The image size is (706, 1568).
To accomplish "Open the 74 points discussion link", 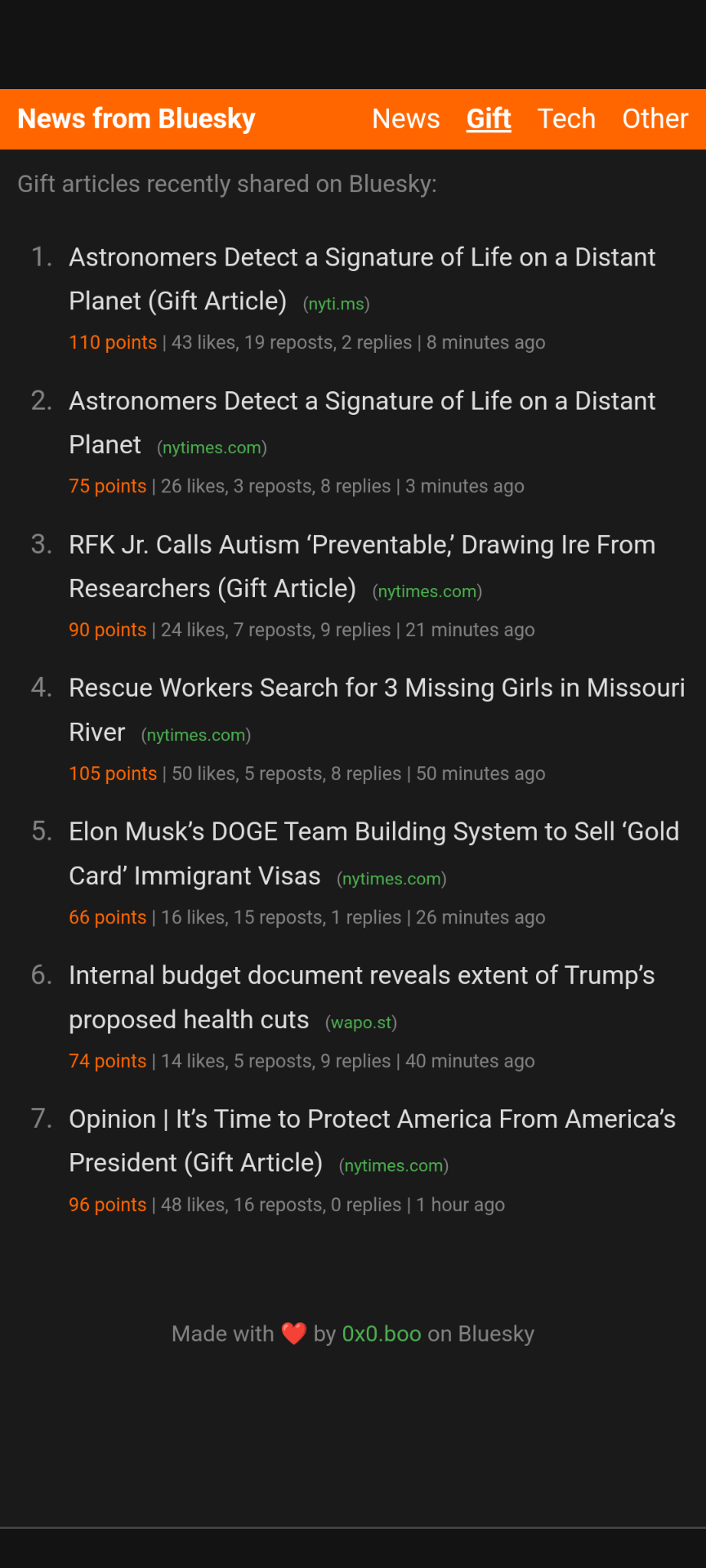I will point(107,1062).
